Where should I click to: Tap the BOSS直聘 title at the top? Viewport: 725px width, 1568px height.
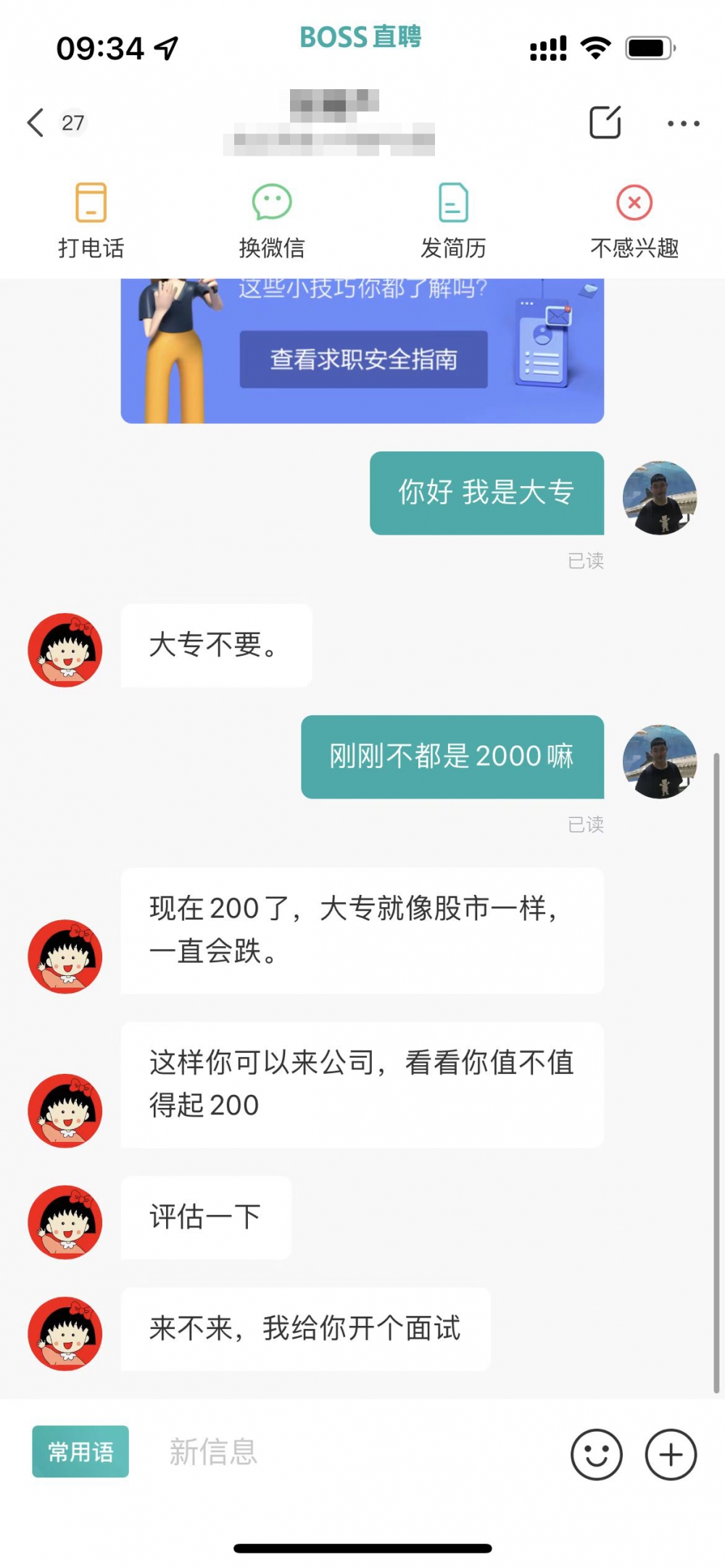[x=362, y=38]
